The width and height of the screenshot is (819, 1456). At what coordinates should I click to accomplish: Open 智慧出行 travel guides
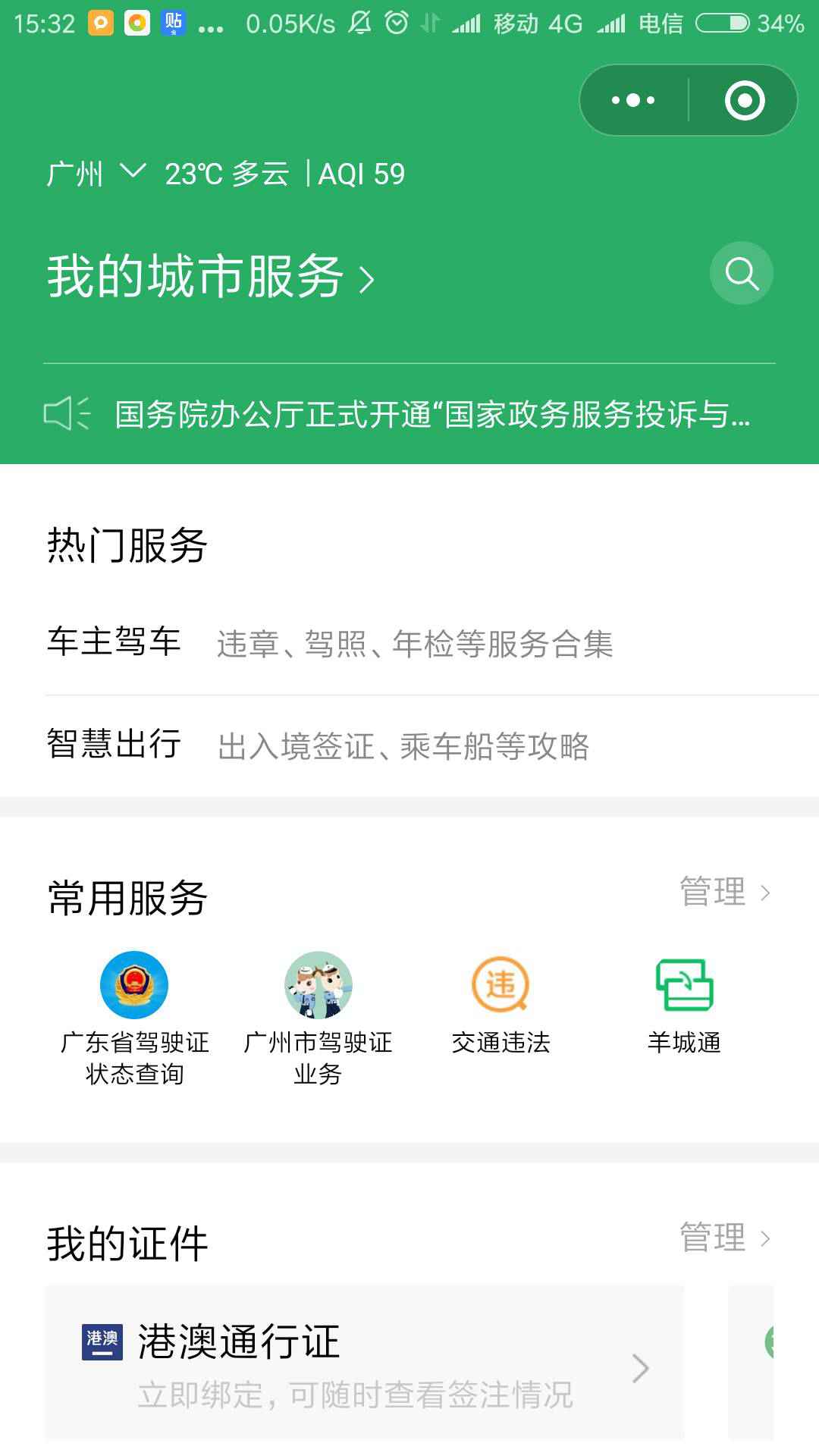click(318, 745)
